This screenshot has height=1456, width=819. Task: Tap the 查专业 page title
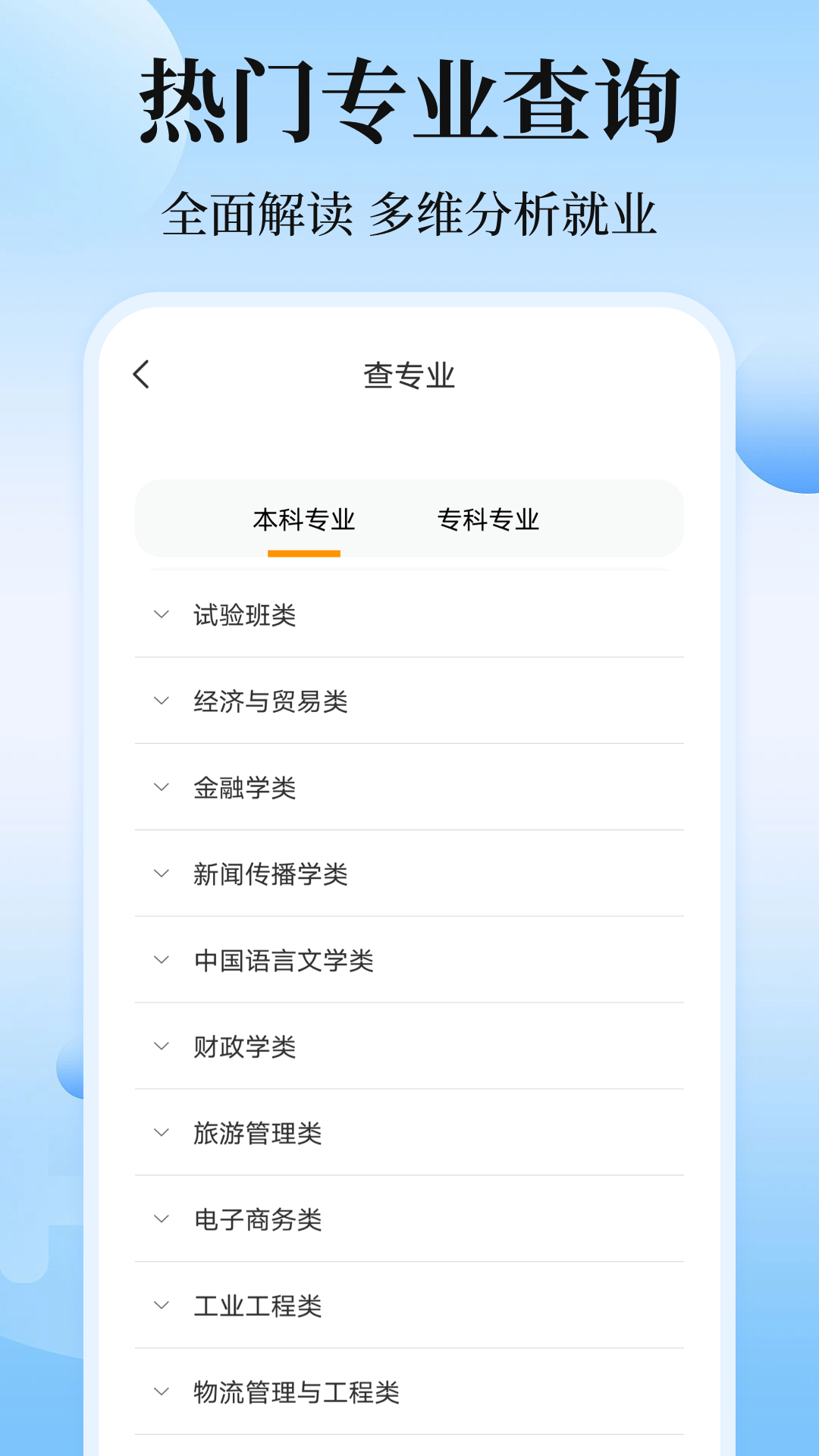409,373
